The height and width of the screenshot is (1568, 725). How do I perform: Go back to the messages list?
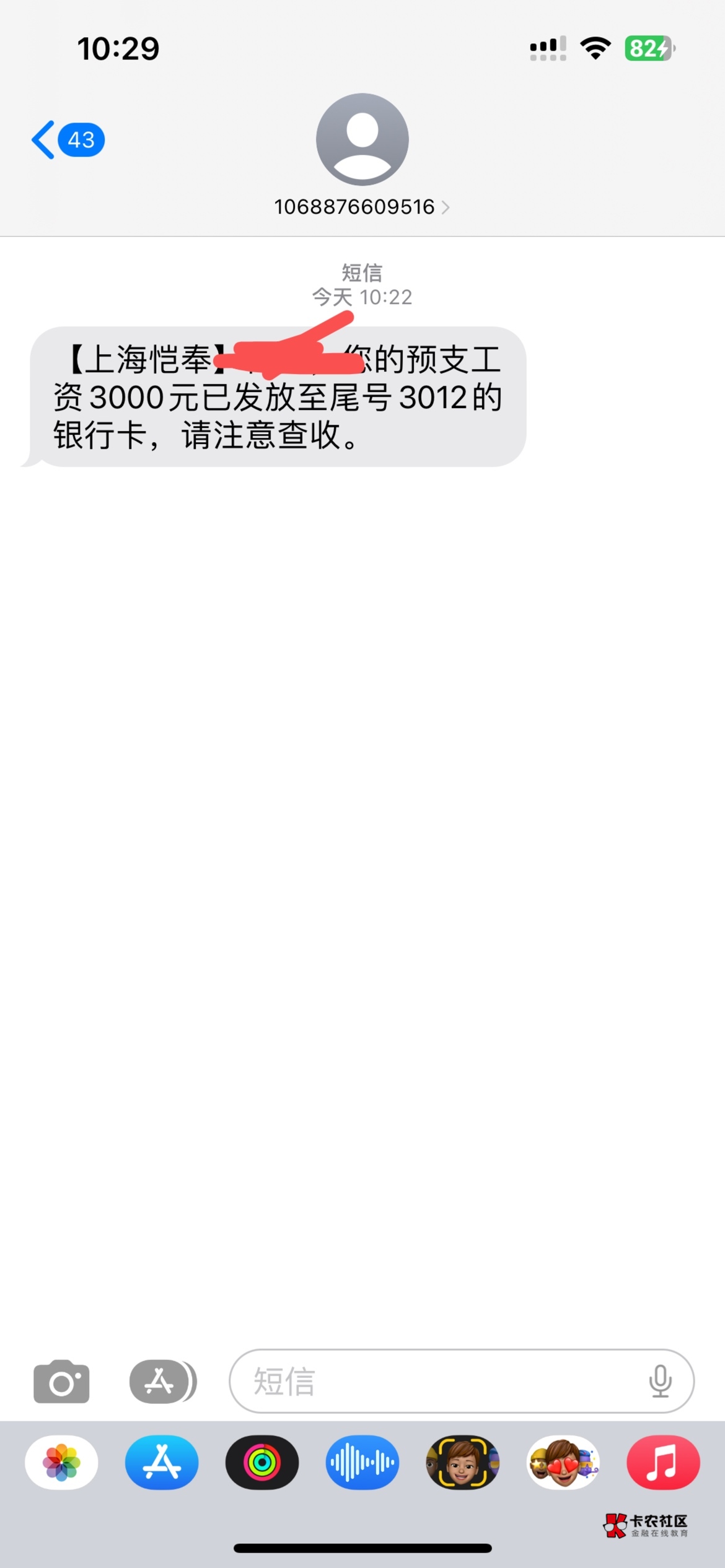pos(67,140)
